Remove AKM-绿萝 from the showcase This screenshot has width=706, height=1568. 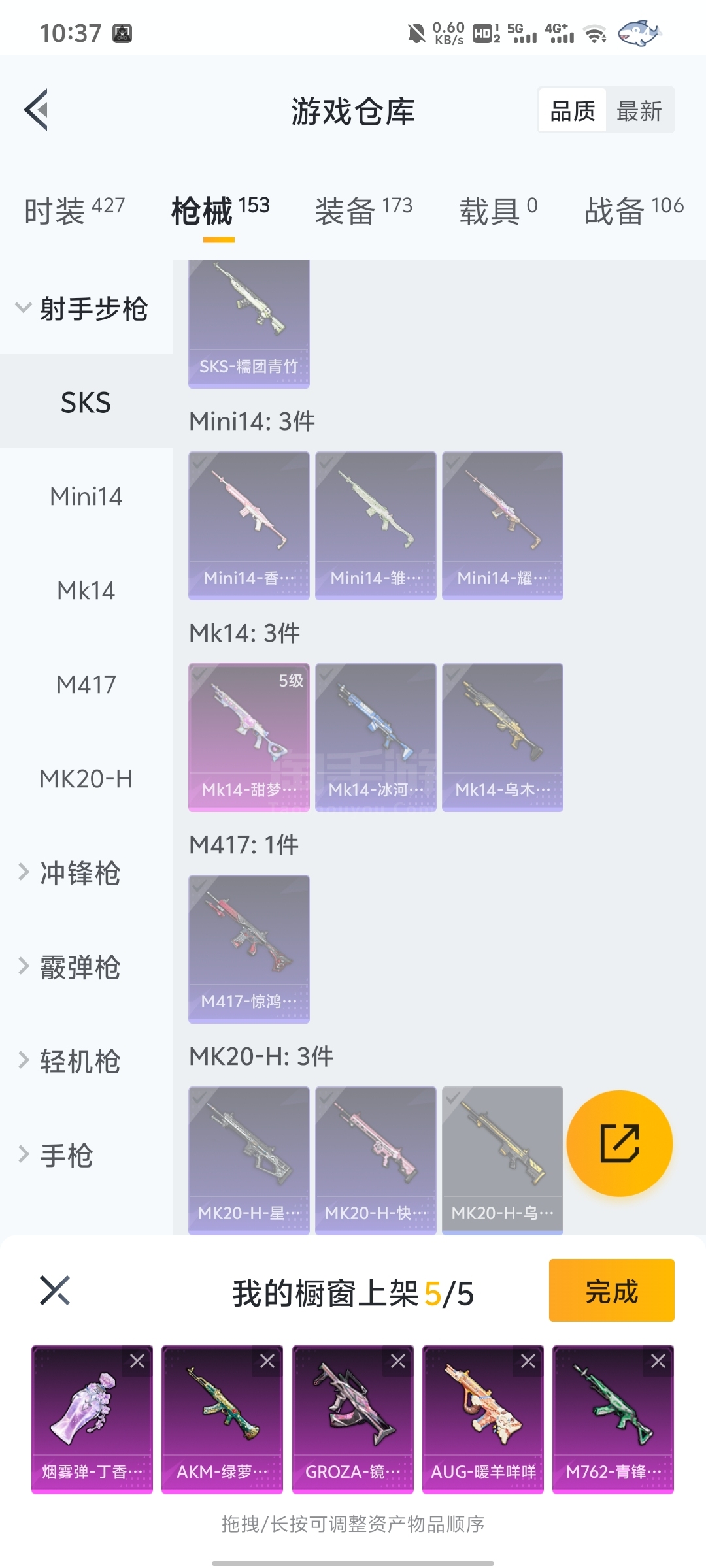[267, 1361]
